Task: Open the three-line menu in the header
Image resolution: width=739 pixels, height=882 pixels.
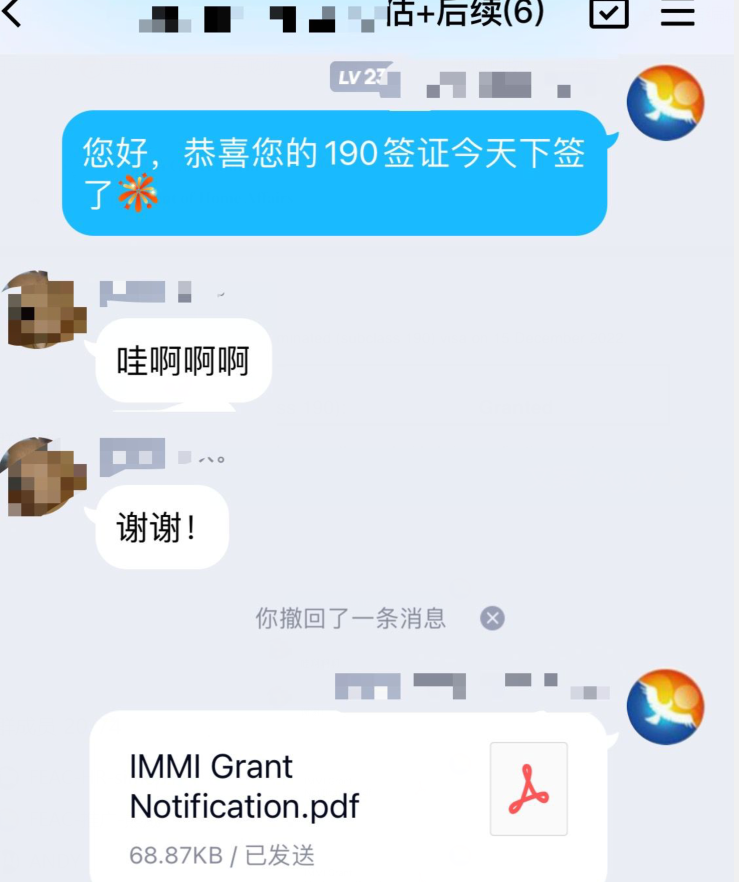Action: pos(678,12)
